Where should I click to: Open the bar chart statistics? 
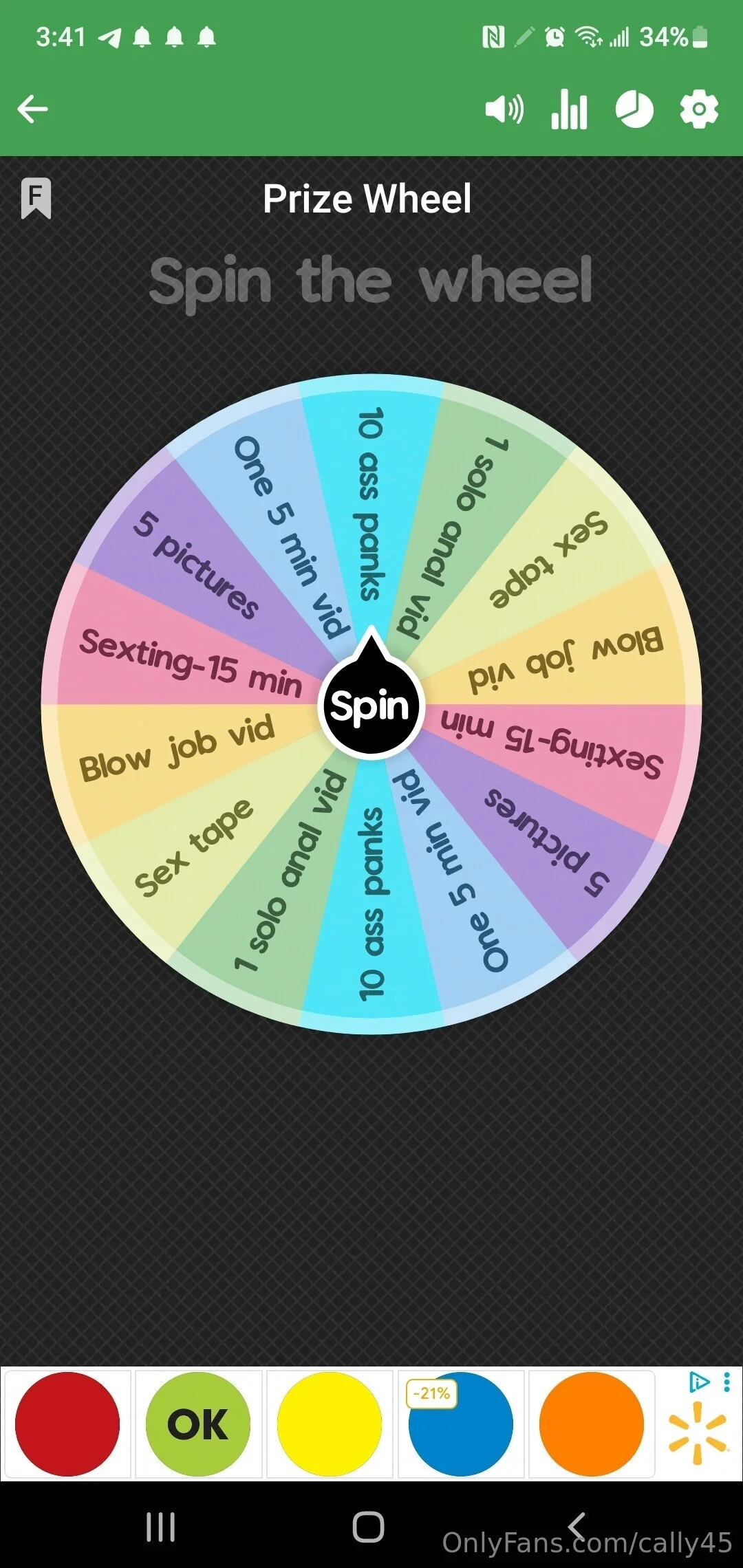coord(569,109)
